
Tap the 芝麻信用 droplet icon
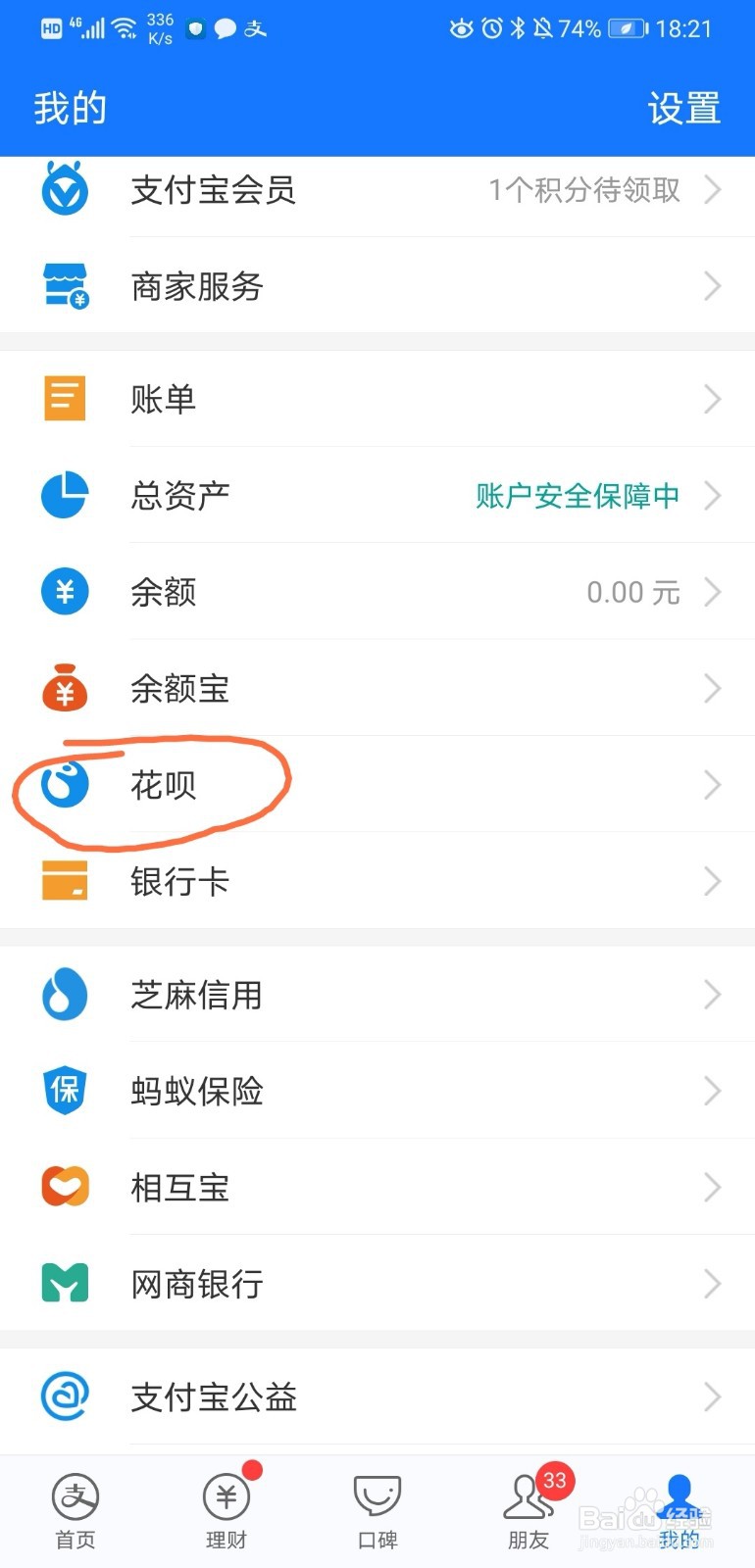[65, 994]
